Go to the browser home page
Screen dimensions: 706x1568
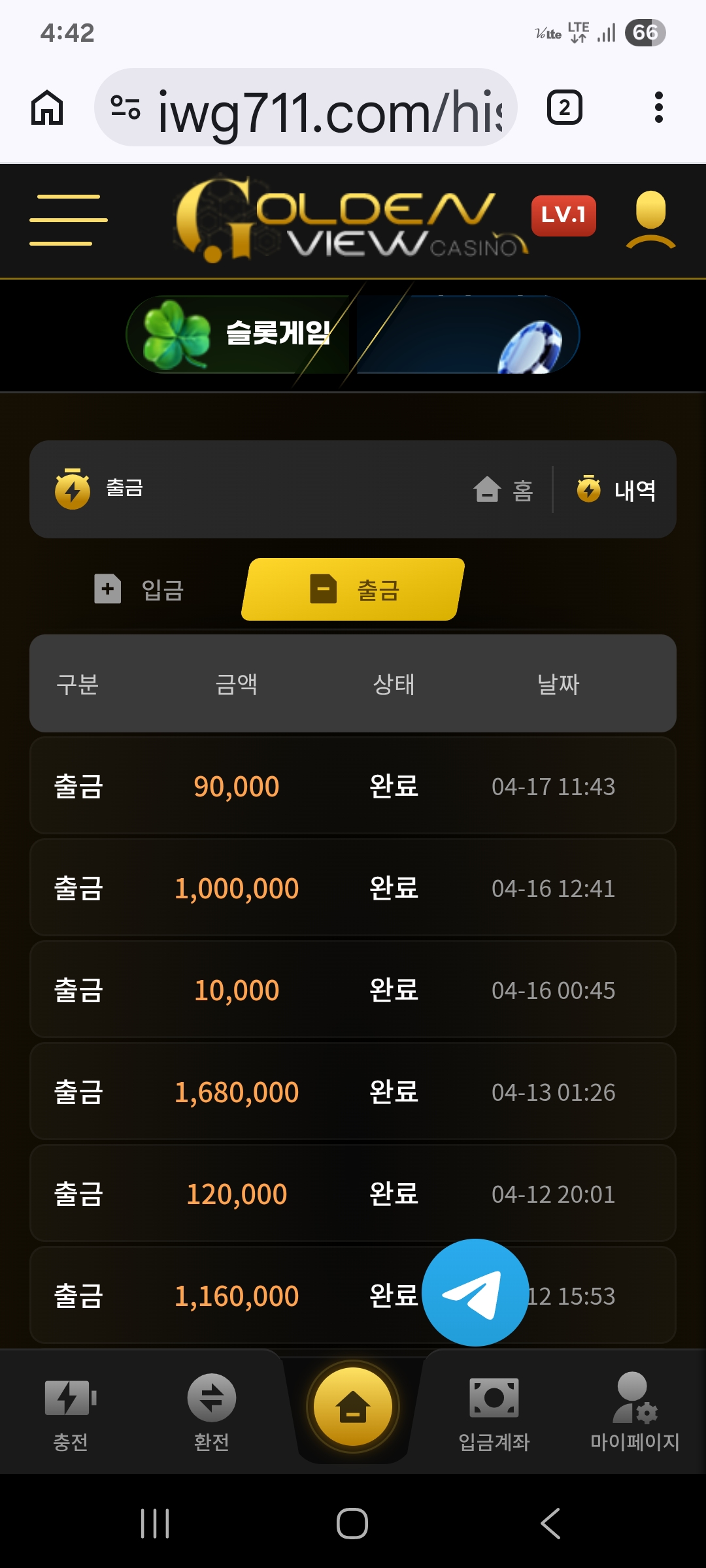tap(47, 108)
